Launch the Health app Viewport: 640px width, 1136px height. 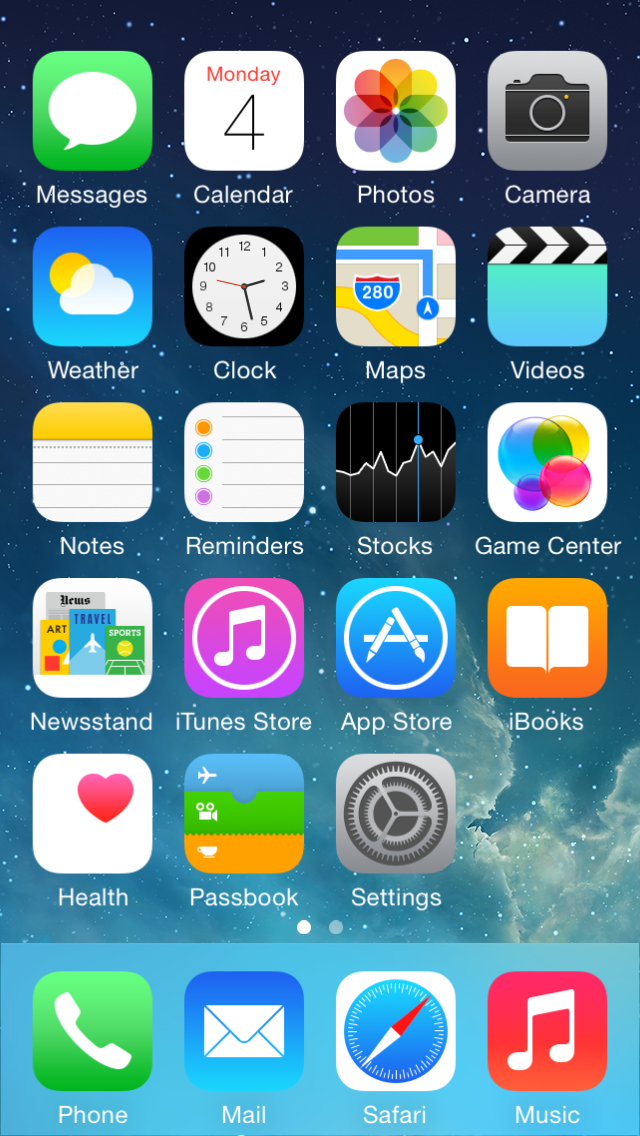click(x=92, y=814)
